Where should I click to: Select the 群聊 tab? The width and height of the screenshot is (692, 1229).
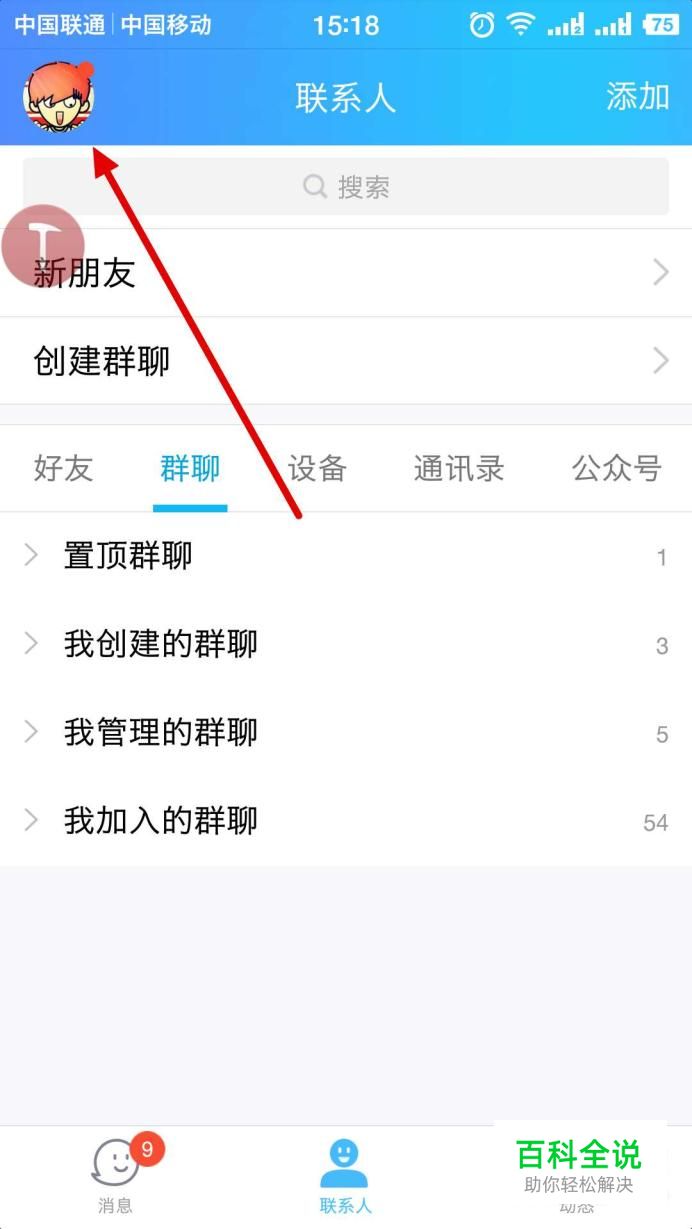pyautogui.click(x=190, y=468)
